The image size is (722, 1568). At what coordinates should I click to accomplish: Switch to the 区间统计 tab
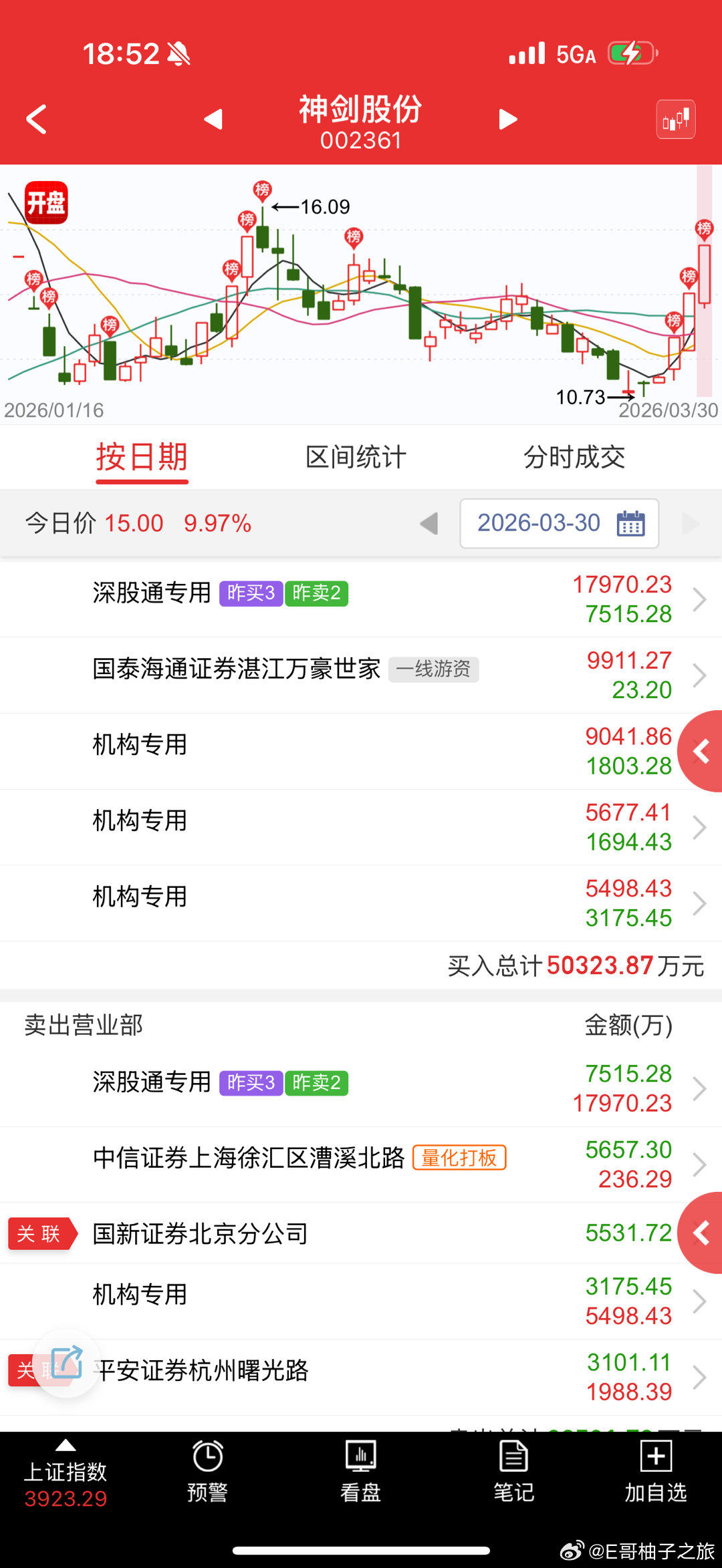pos(356,457)
